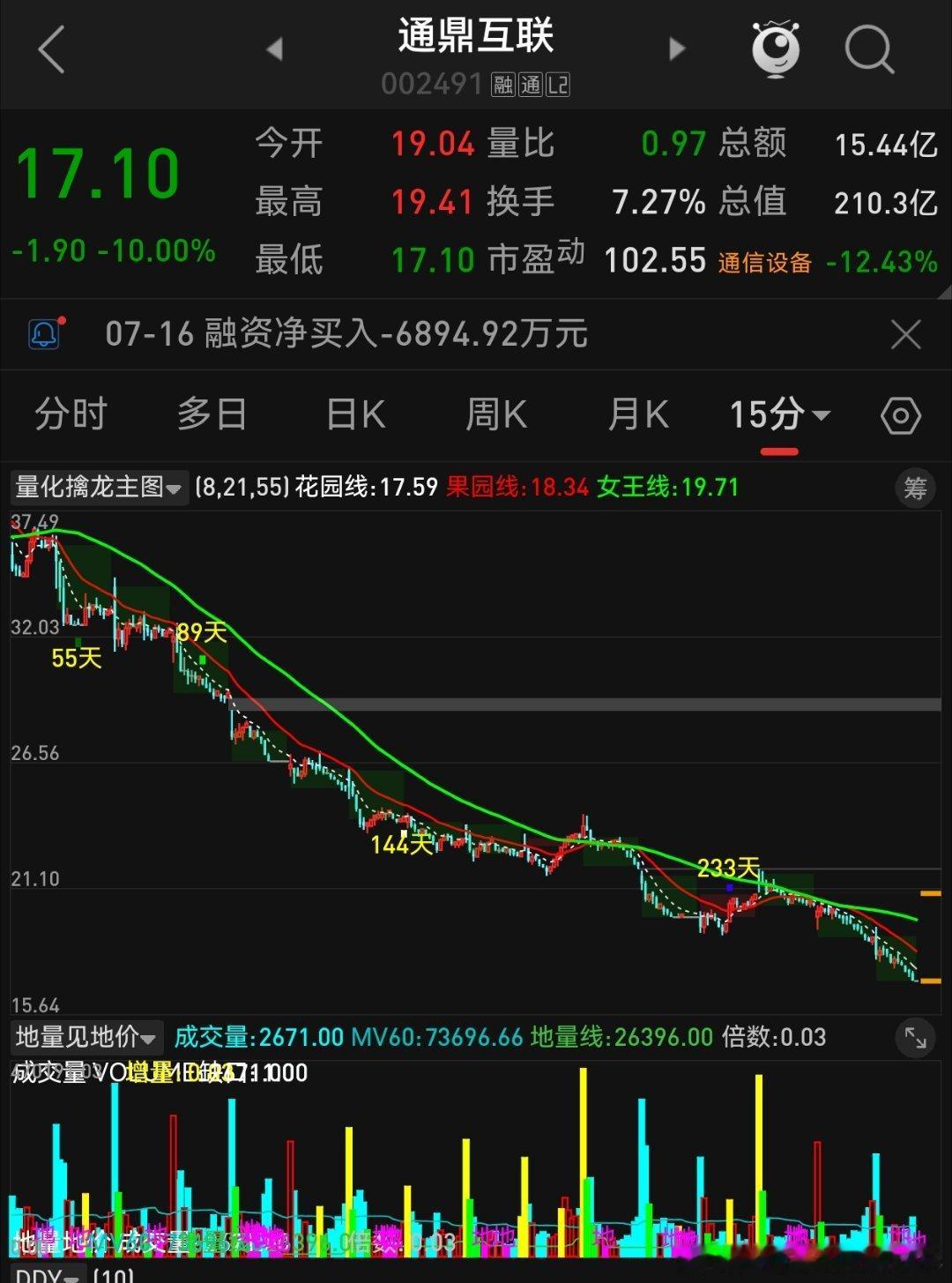This screenshot has height=1283, width=952.
Task: Change the 地量见地价 sub-indicator
Action: pyautogui.click(x=86, y=1037)
